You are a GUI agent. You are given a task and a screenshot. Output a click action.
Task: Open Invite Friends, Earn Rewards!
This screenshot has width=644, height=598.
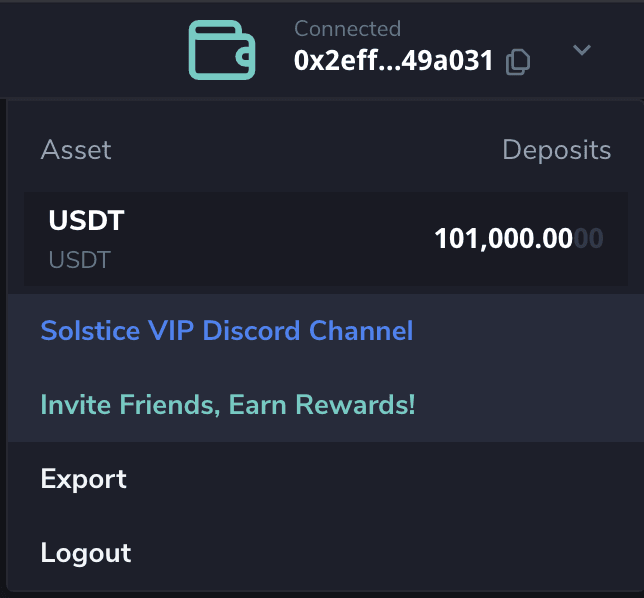228,405
